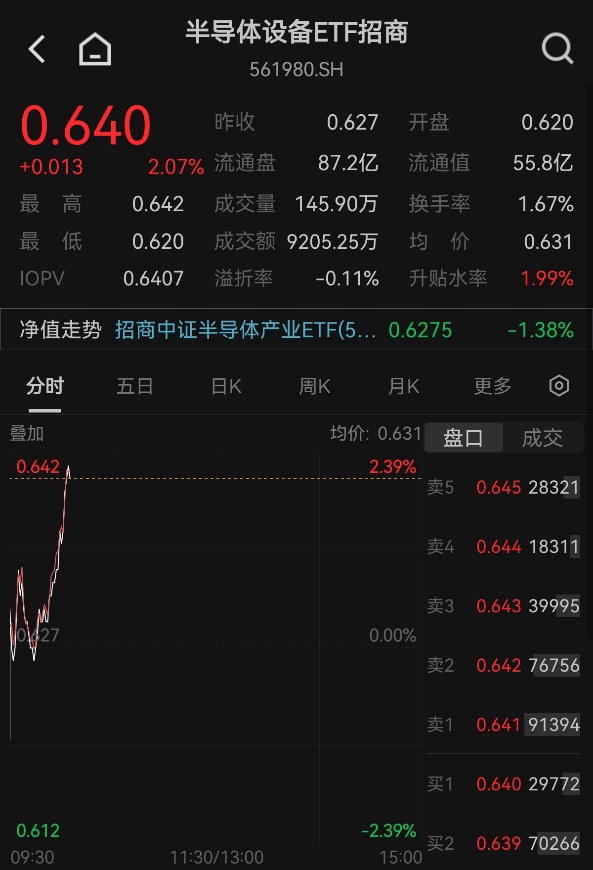Switch to the 月K chart tab
This screenshot has height=870, width=593.
pos(403,386)
